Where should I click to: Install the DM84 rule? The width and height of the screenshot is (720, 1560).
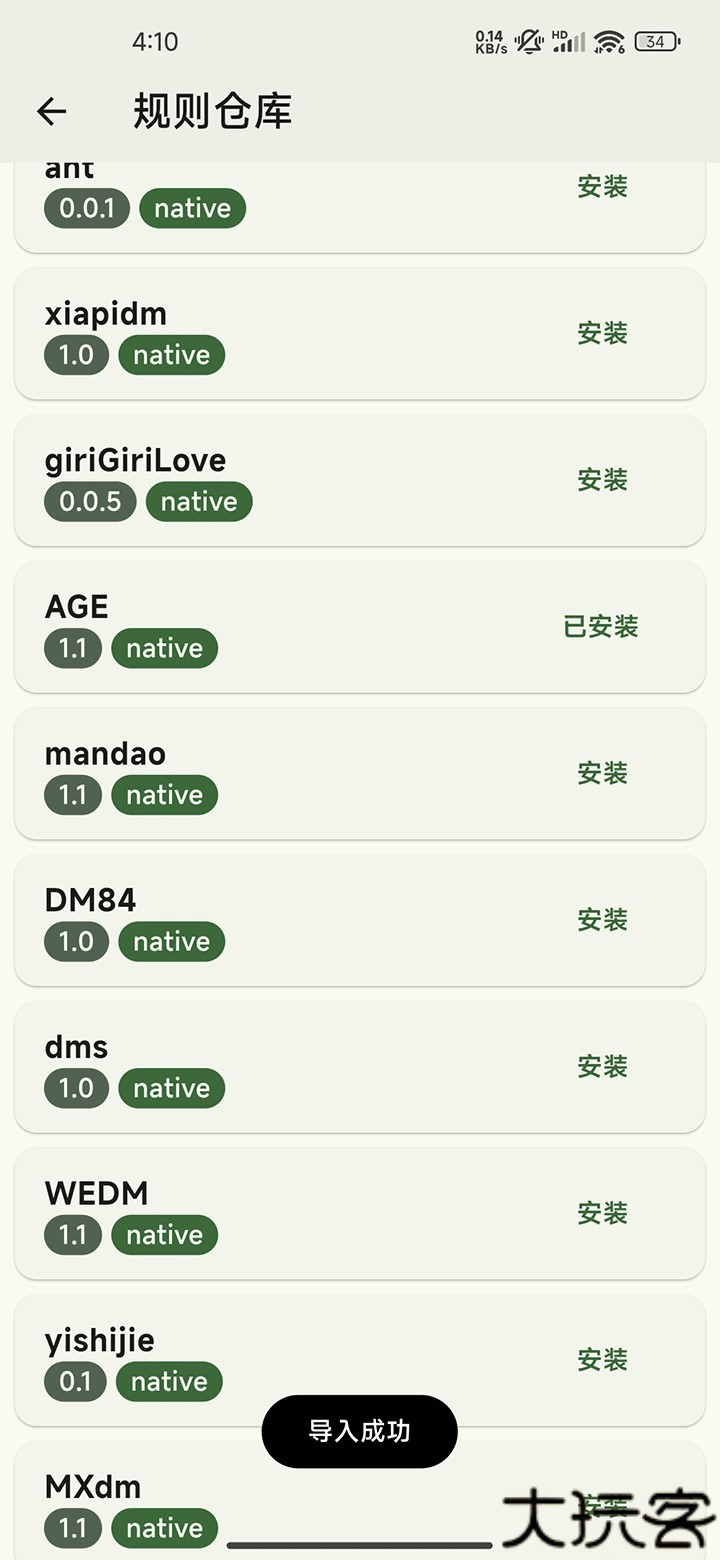602,920
